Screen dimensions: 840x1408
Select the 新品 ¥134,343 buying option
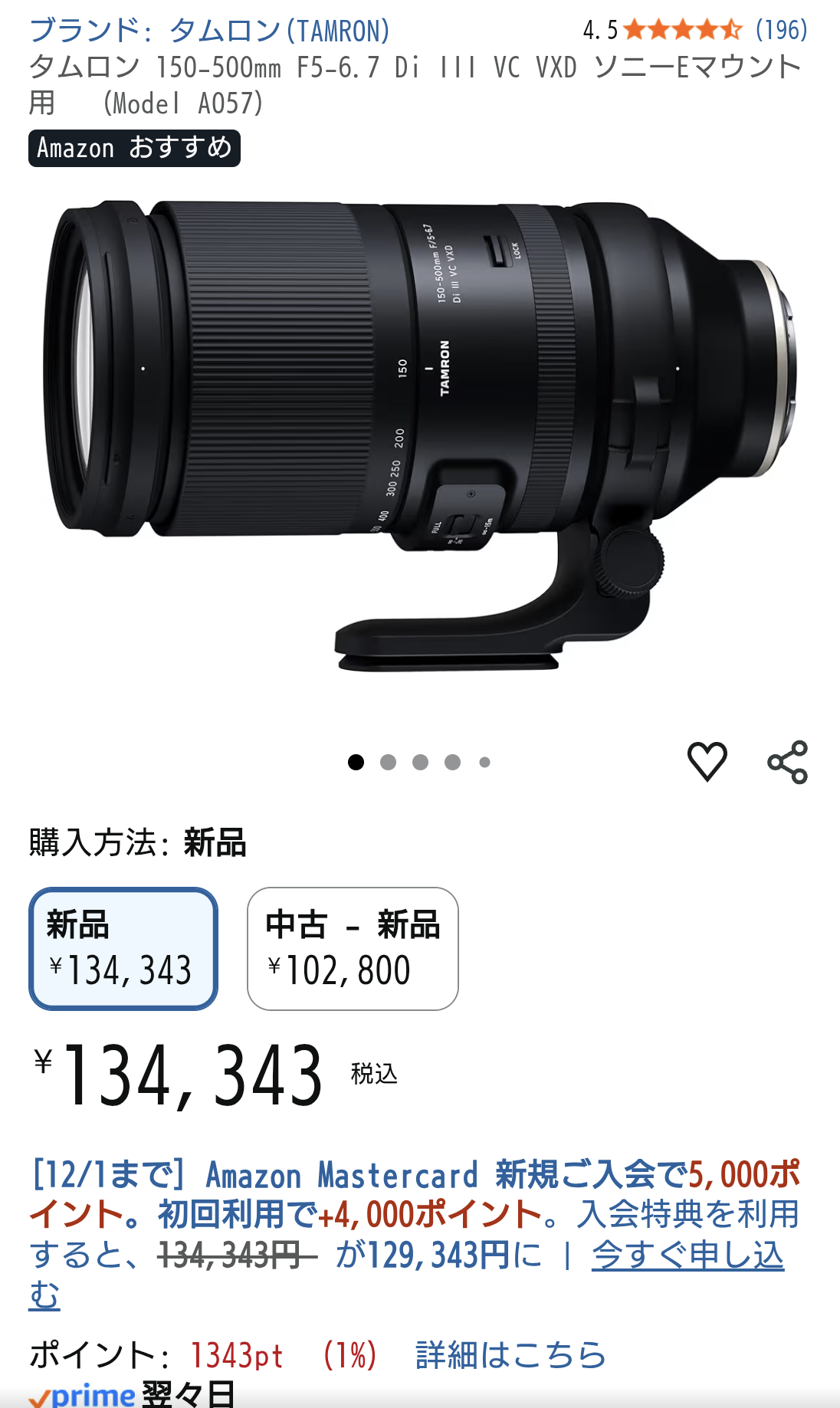tap(123, 948)
